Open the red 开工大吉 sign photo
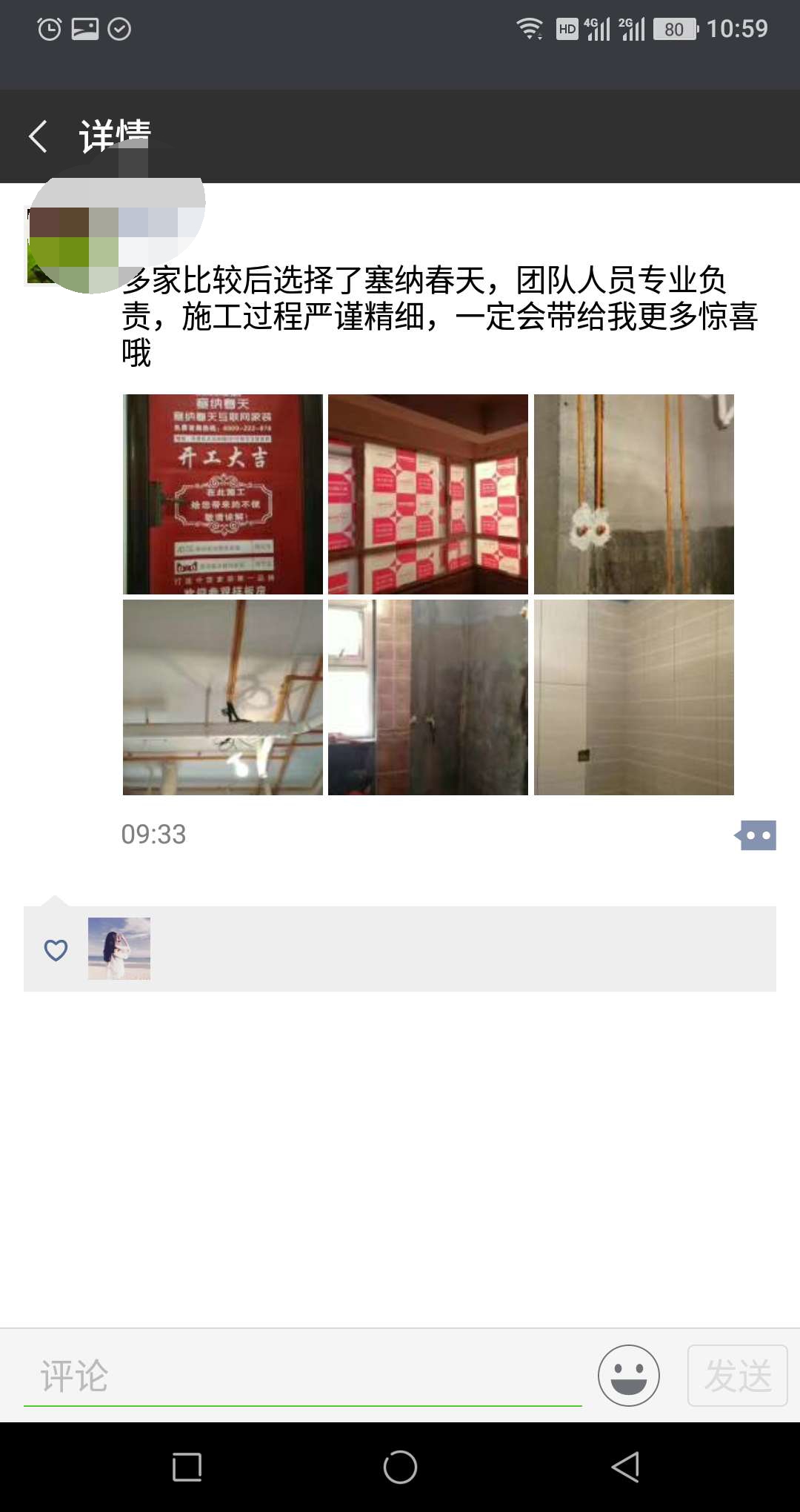 tap(222, 494)
